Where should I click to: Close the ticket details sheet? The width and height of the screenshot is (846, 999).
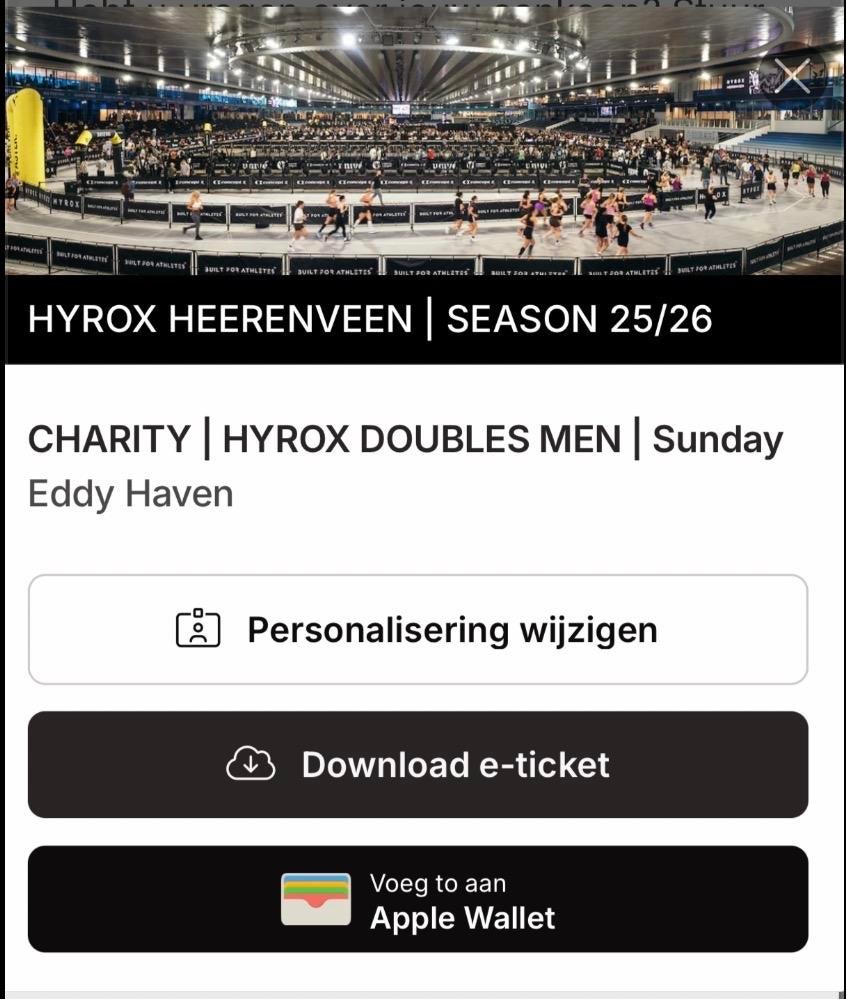point(791,75)
